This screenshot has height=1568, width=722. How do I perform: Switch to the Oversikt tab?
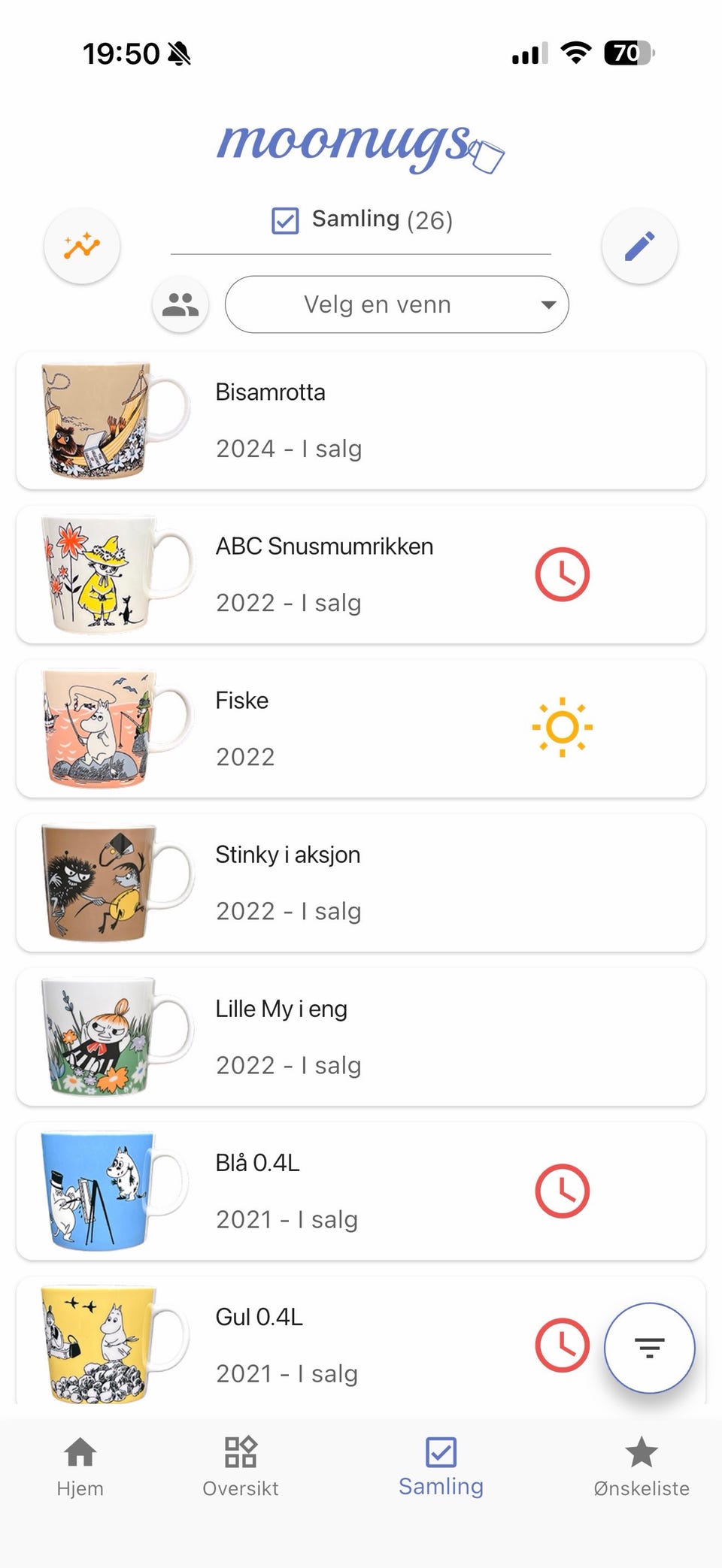pos(241,1466)
